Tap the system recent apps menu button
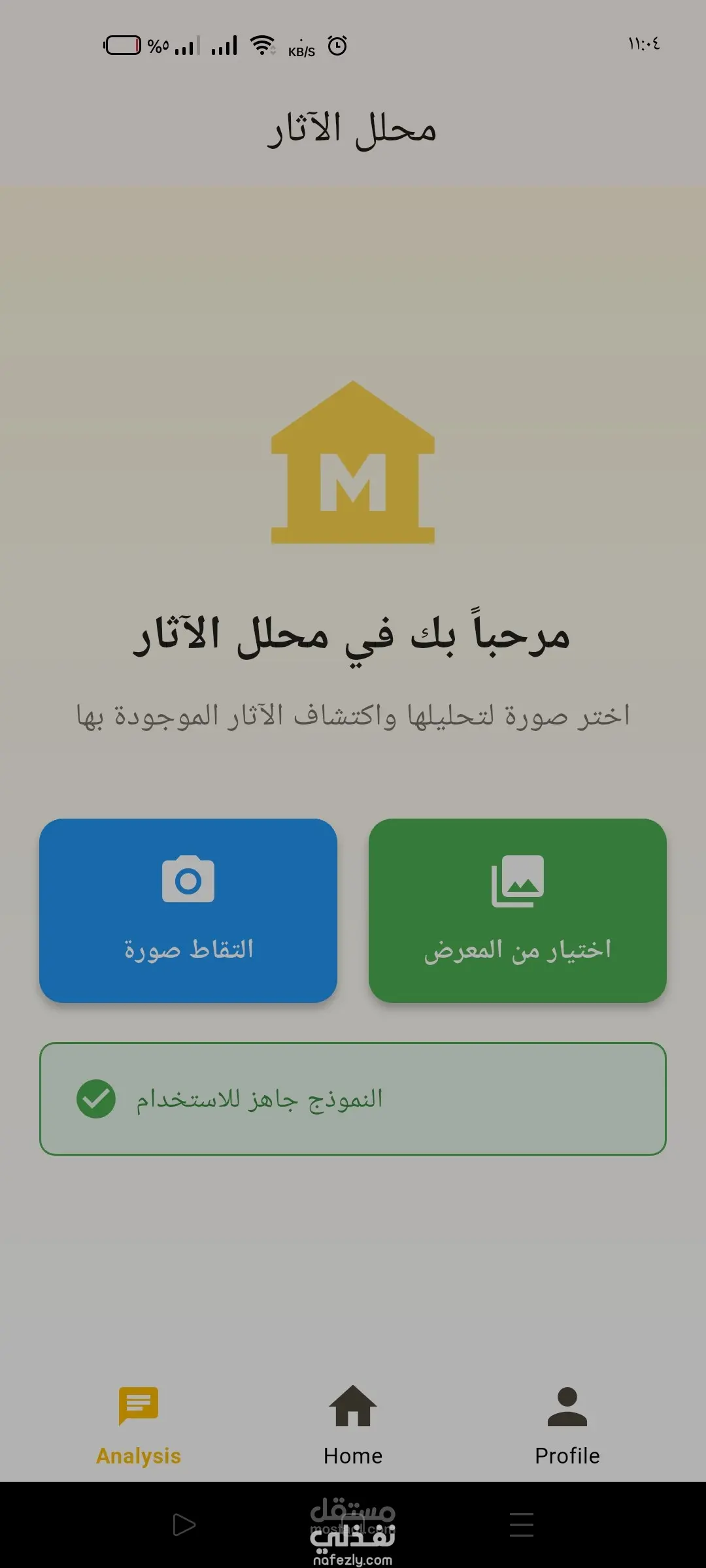 [x=521, y=1525]
